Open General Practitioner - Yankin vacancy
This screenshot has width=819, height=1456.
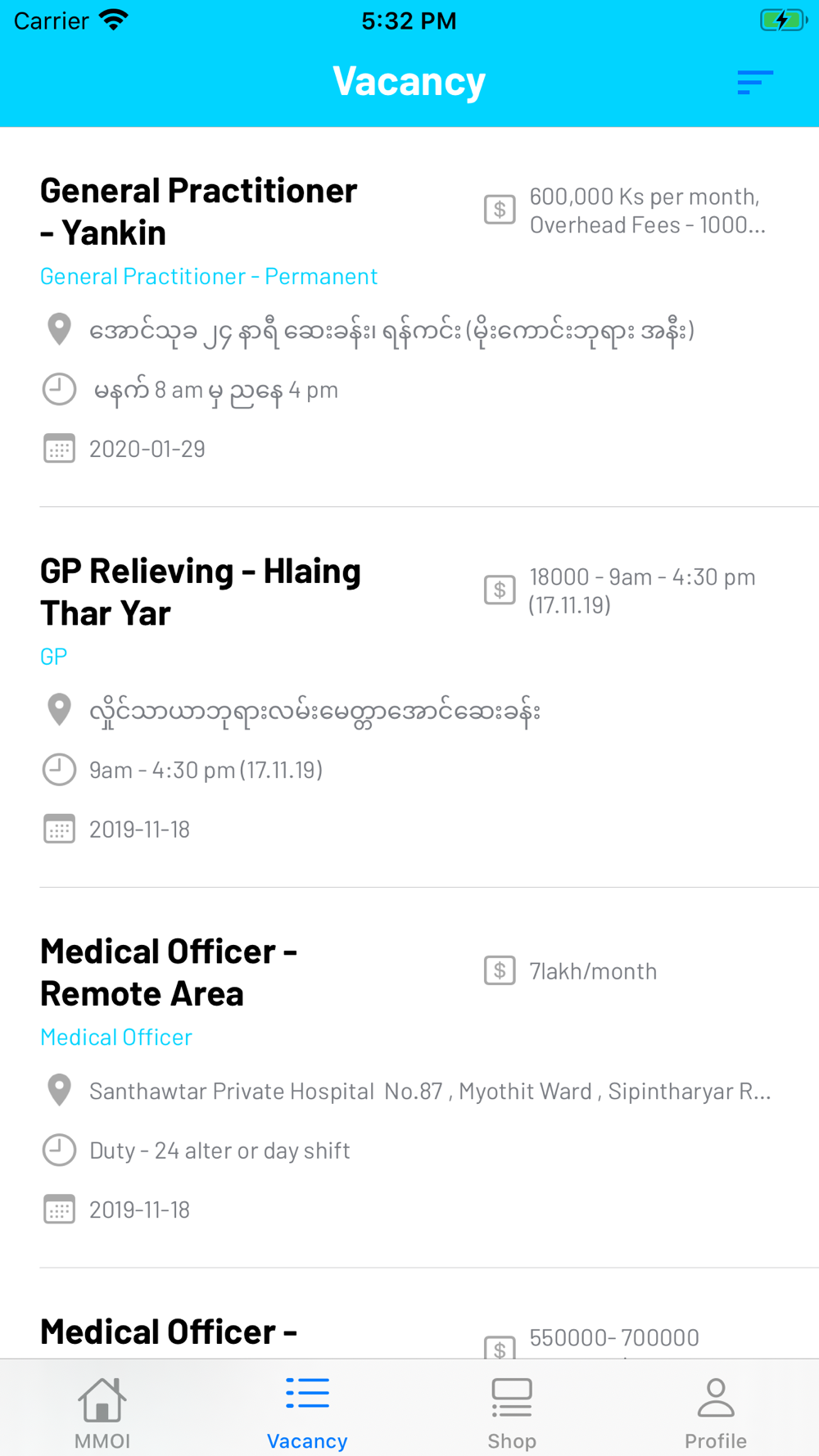click(409, 318)
